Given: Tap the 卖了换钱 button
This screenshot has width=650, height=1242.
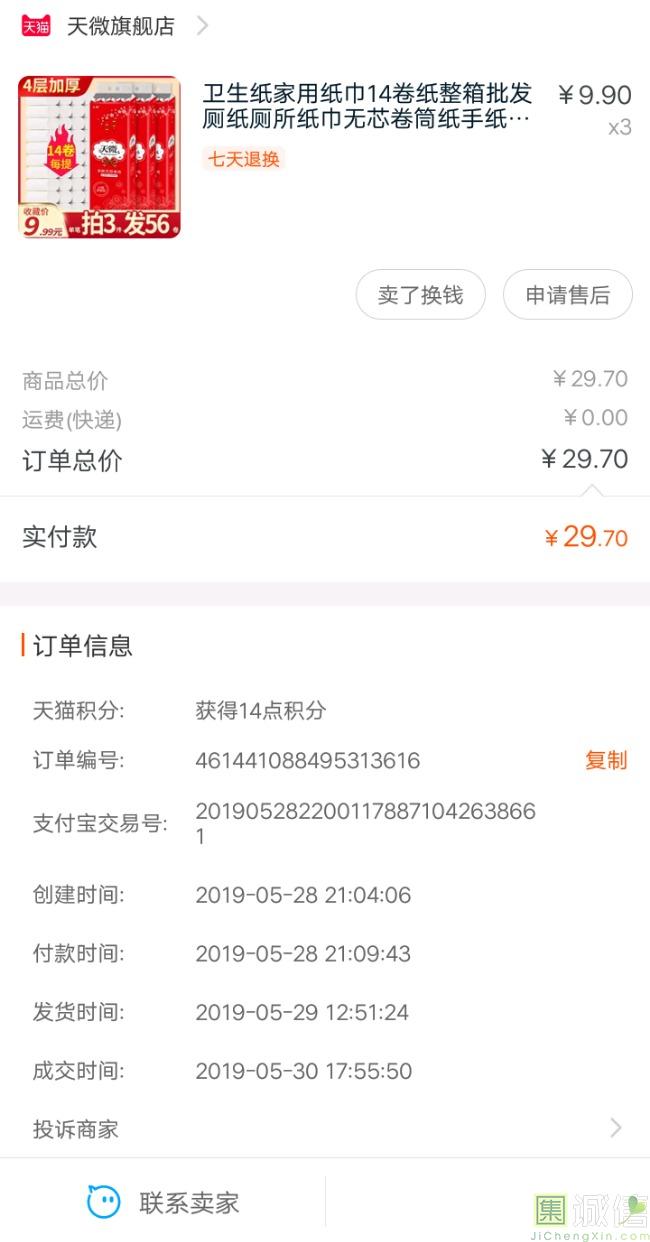Looking at the screenshot, I should click(x=421, y=295).
